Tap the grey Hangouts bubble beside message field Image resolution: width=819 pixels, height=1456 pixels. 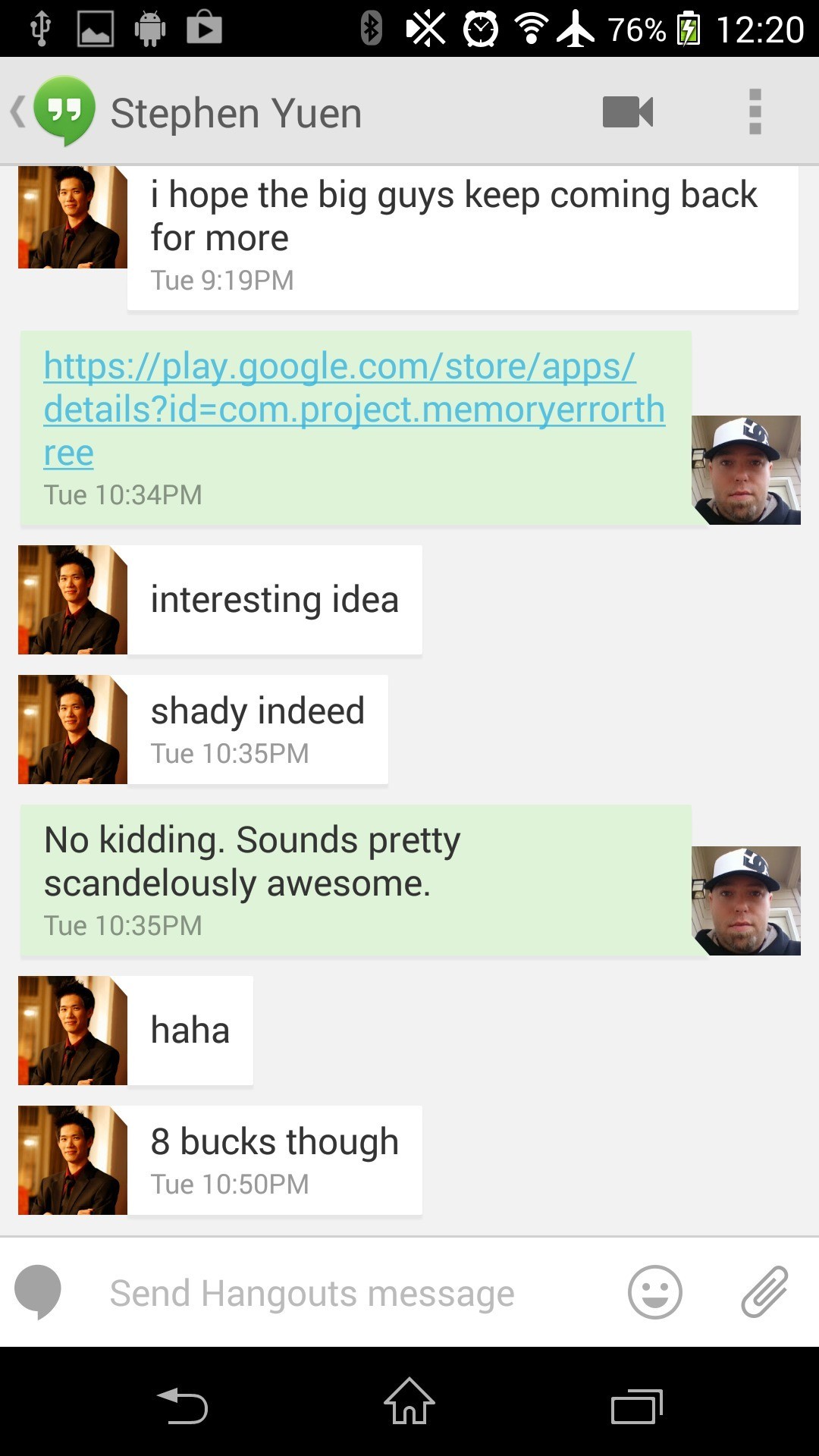pyautogui.click(x=38, y=1291)
